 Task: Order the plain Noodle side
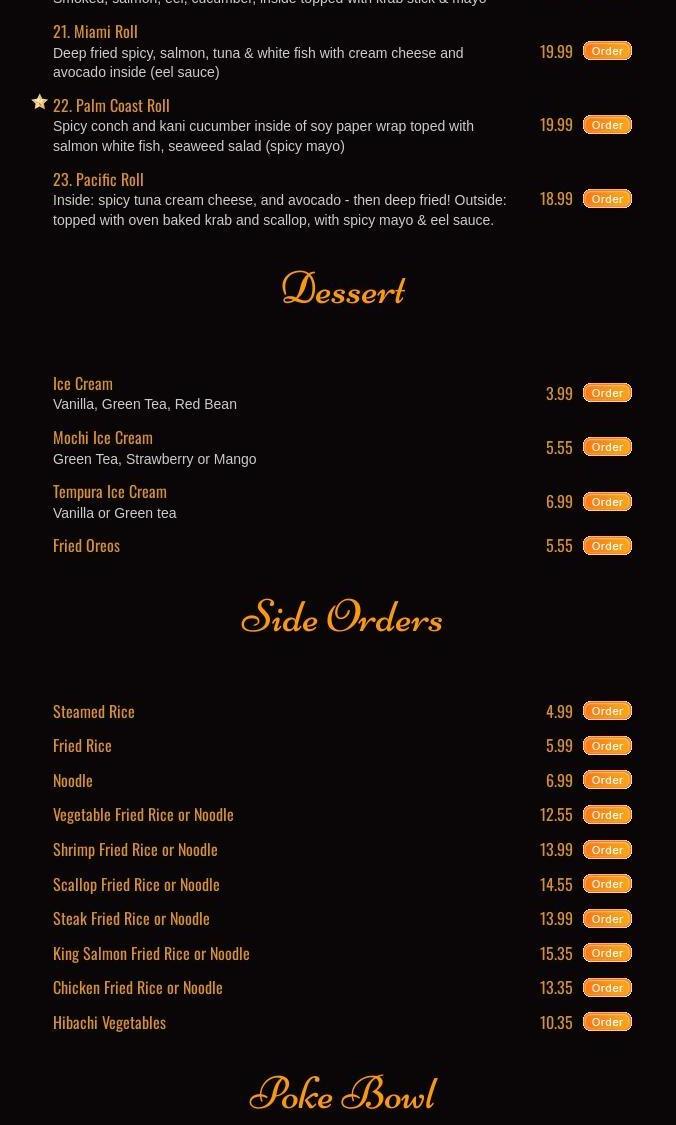tap(607, 780)
